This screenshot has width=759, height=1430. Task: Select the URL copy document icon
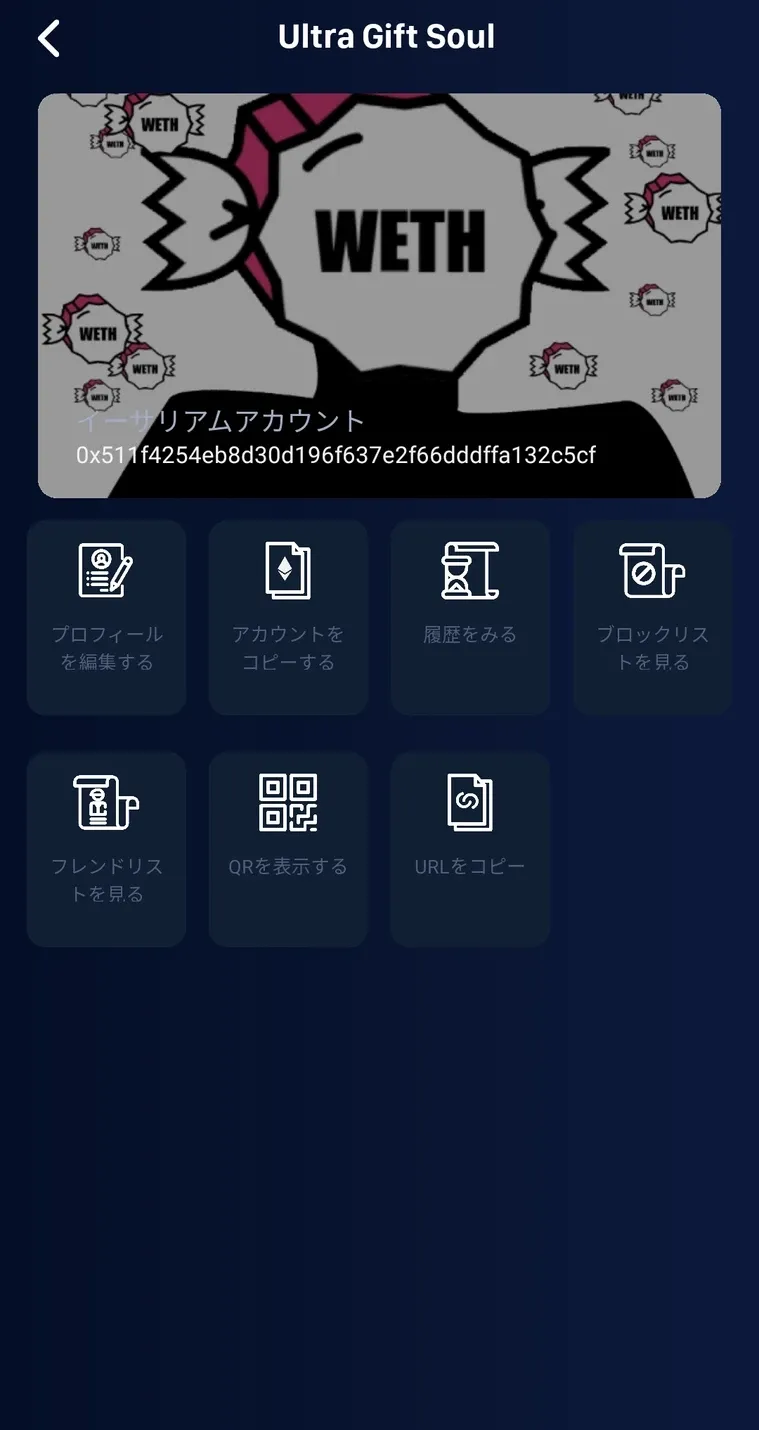(470, 800)
